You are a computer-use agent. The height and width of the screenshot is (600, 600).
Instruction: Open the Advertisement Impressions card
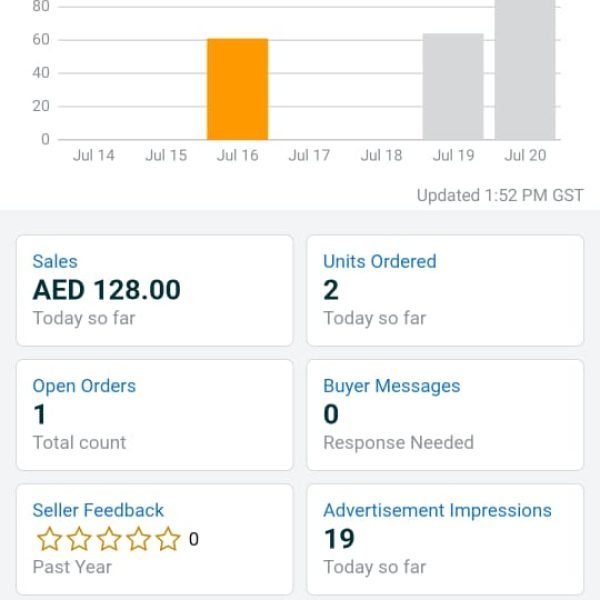pos(444,538)
